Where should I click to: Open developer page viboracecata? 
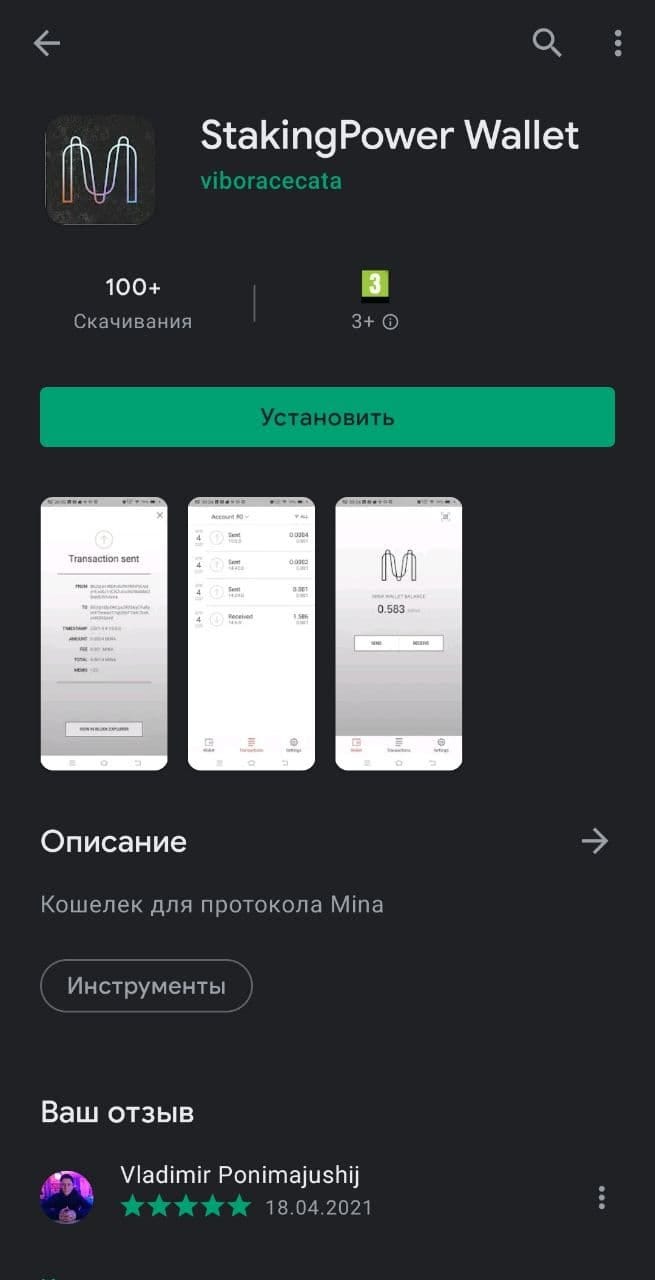pos(271,181)
